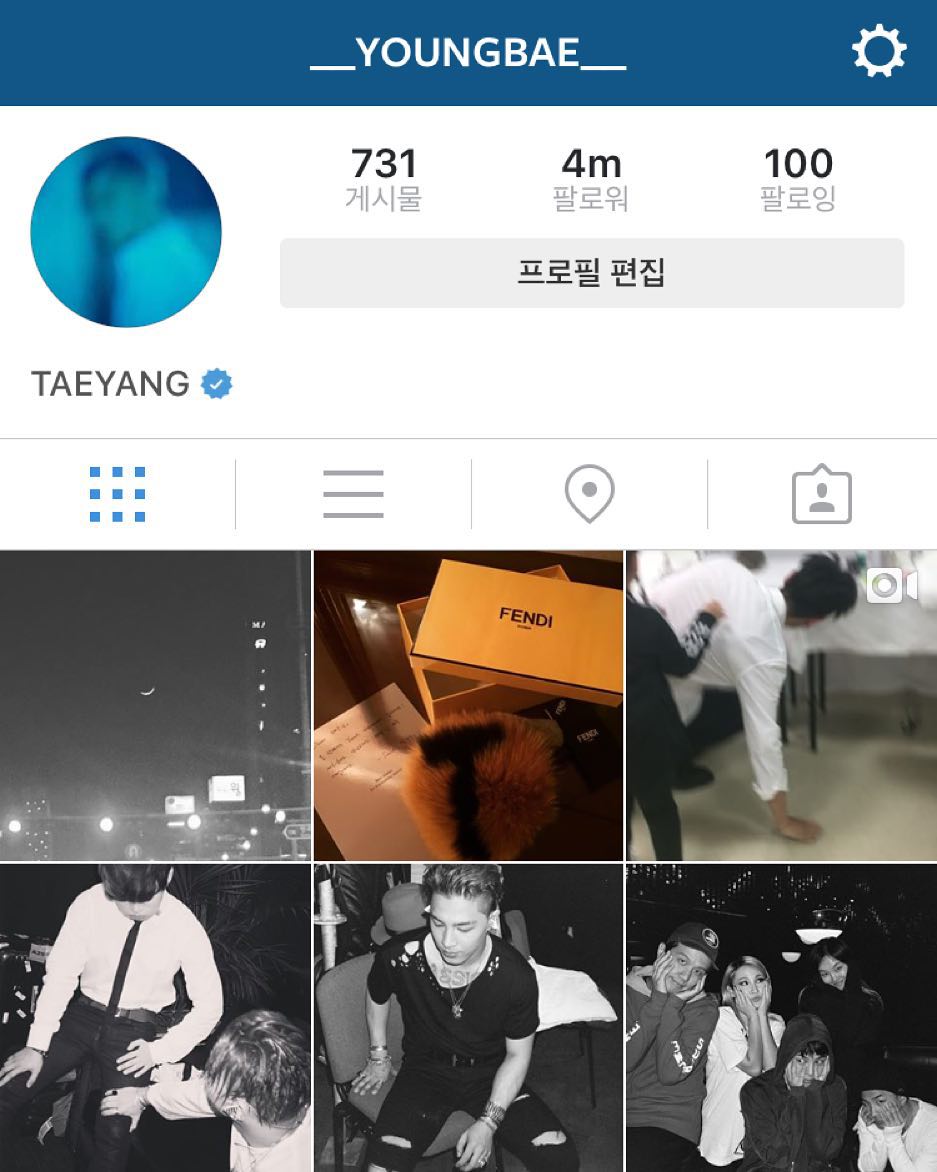Open the profile picture
This screenshot has height=1172, width=937.
(126, 232)
